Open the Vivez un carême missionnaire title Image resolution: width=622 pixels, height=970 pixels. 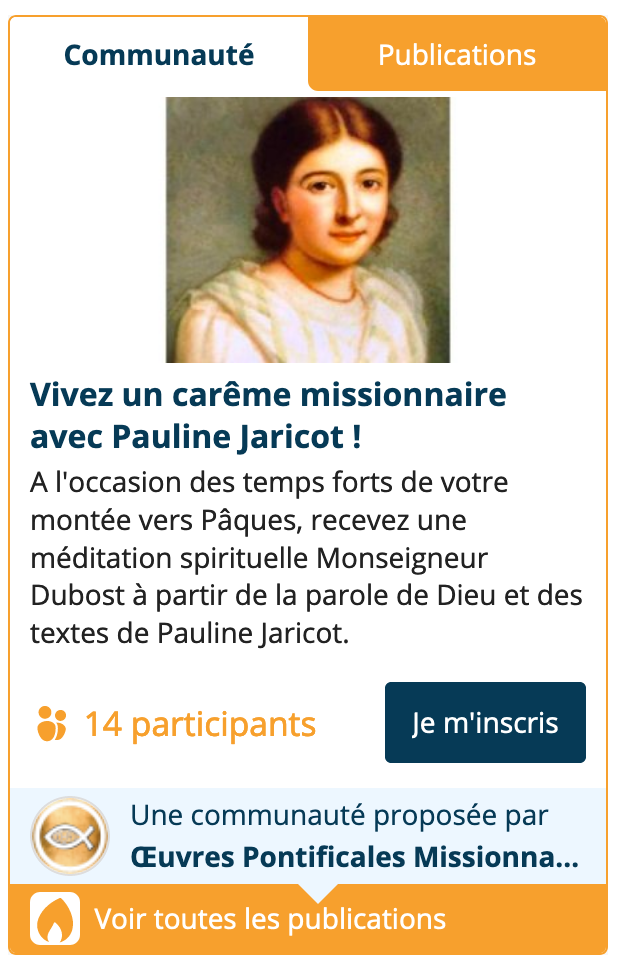click(x=268, y=415)
